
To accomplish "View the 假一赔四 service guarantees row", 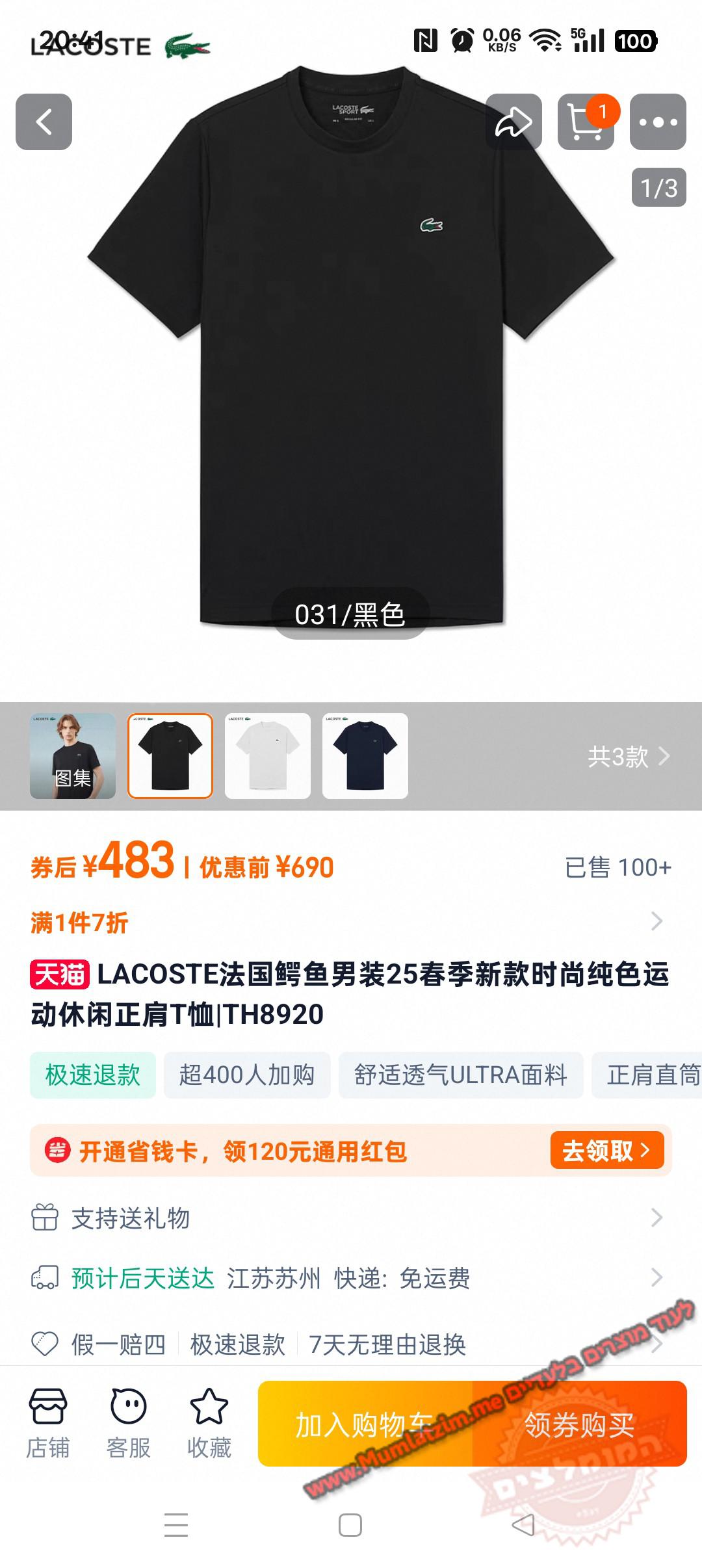I will click(351, 1344).
